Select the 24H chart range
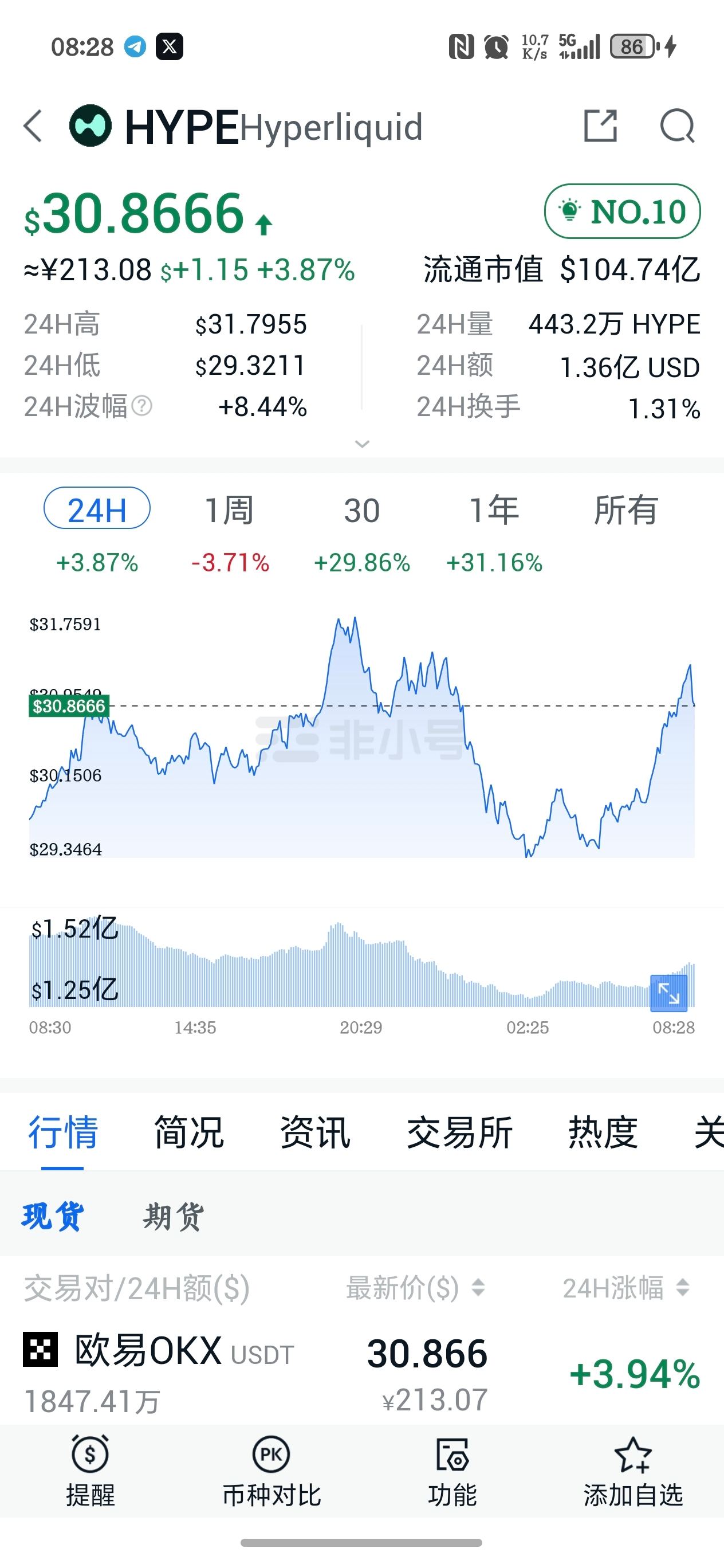The width and height of the screenshot is (724, 1568). click(x=97, y=509)
